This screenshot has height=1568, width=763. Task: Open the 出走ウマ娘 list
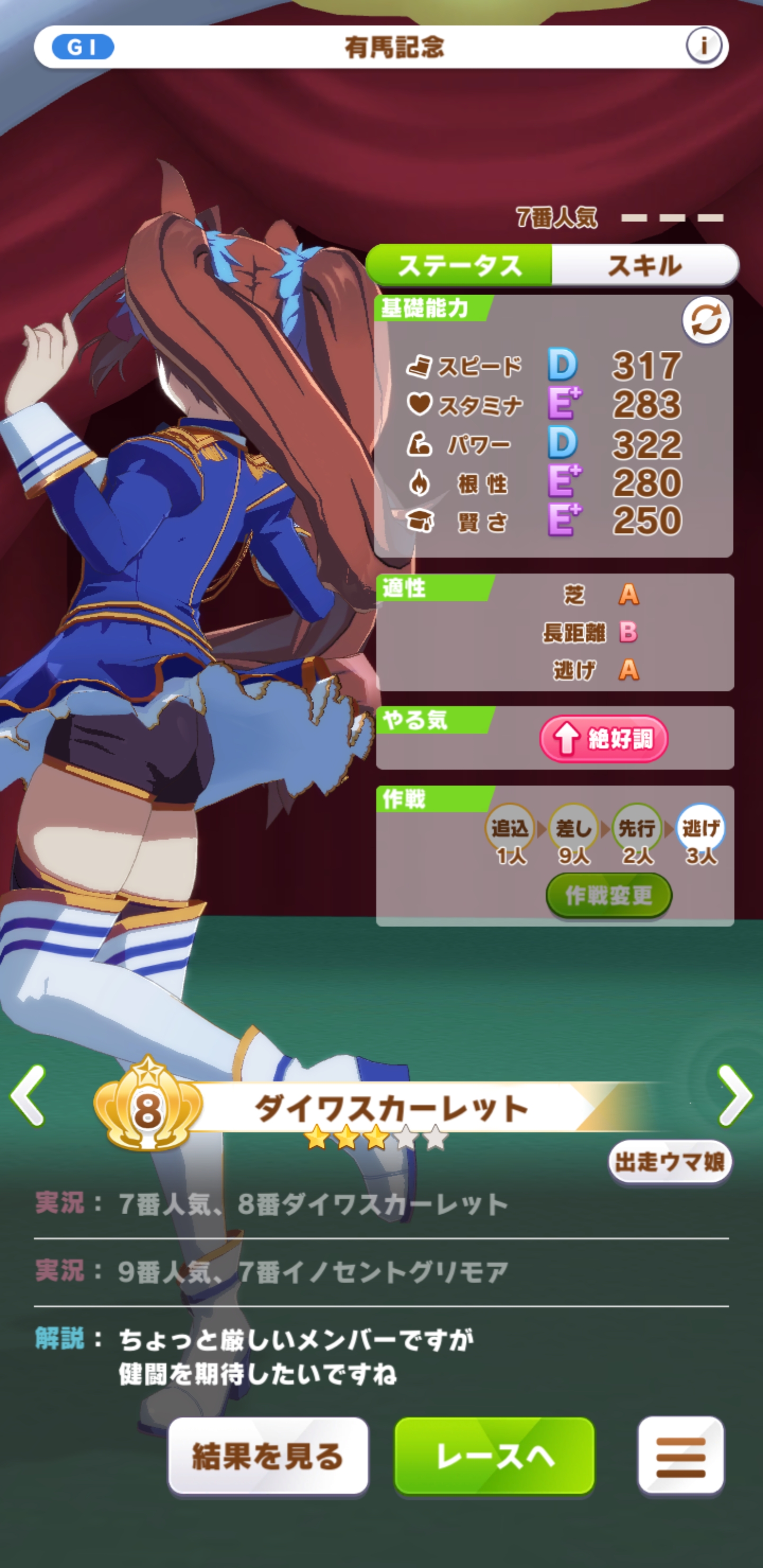click(x=669, y=1162)
